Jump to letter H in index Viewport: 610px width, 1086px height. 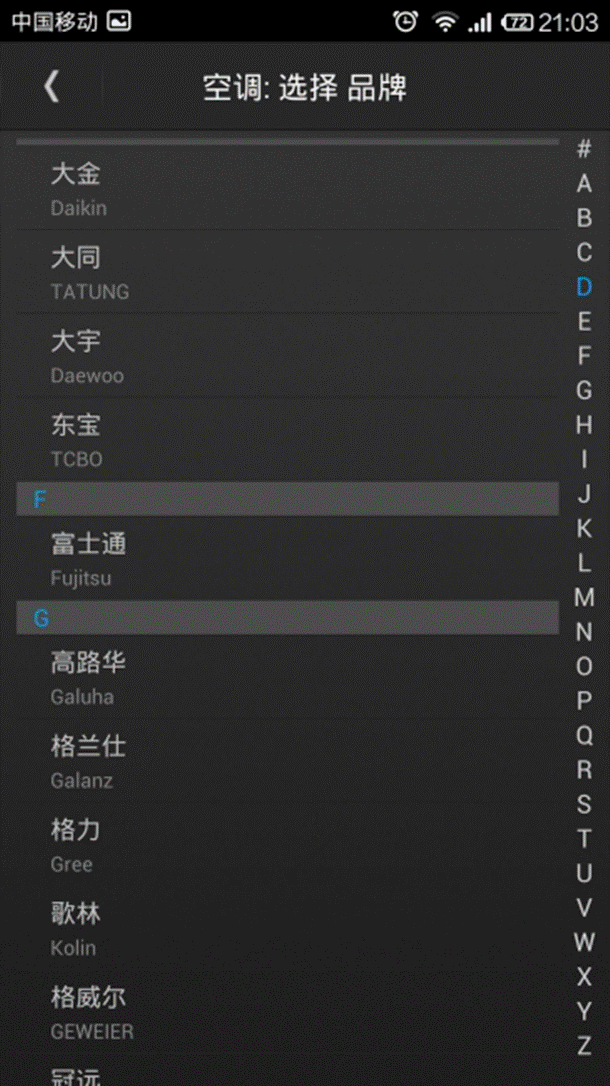[584, 425]
